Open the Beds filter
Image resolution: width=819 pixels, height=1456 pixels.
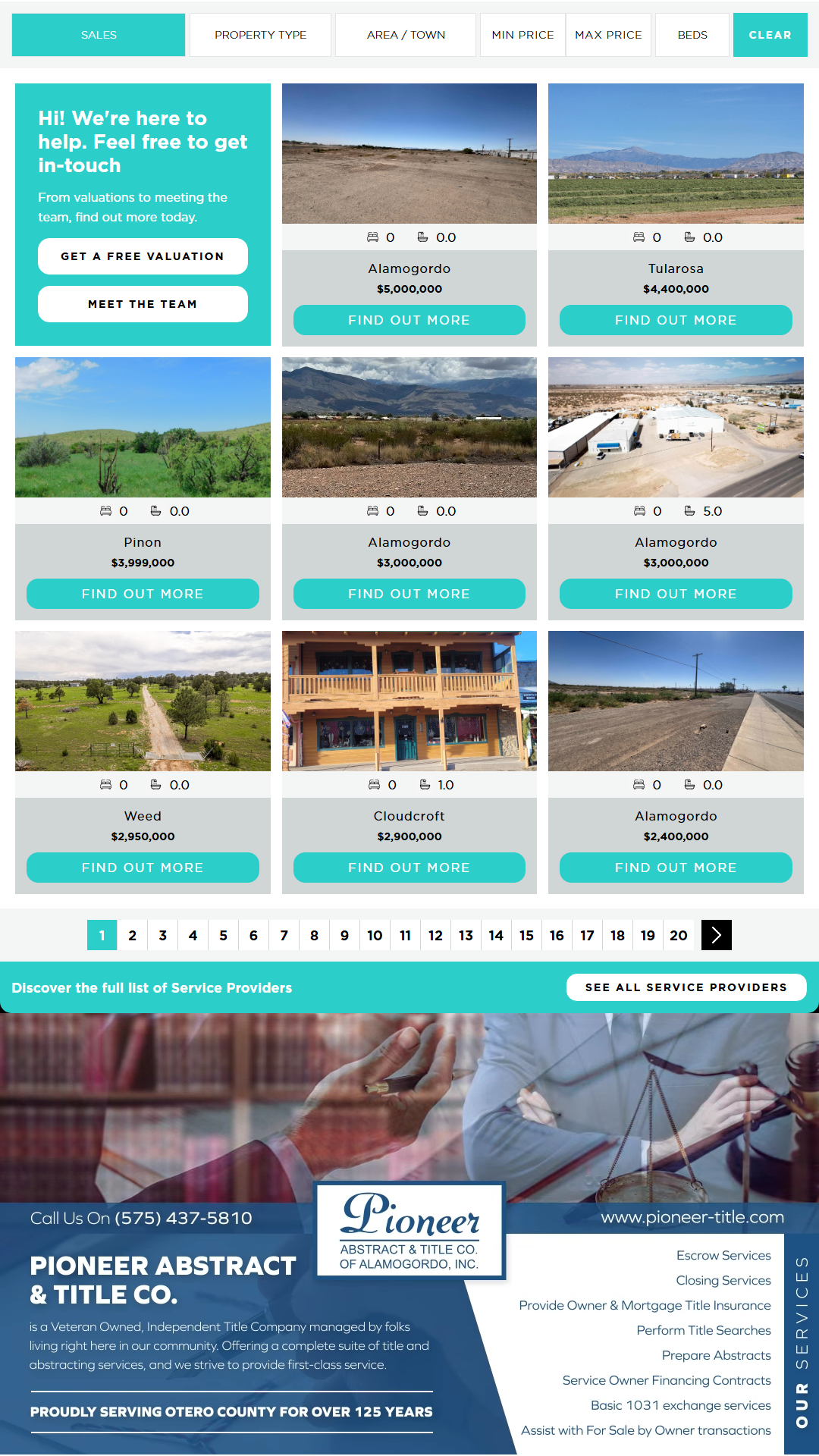pyautogui.click(x=692, y=35)
